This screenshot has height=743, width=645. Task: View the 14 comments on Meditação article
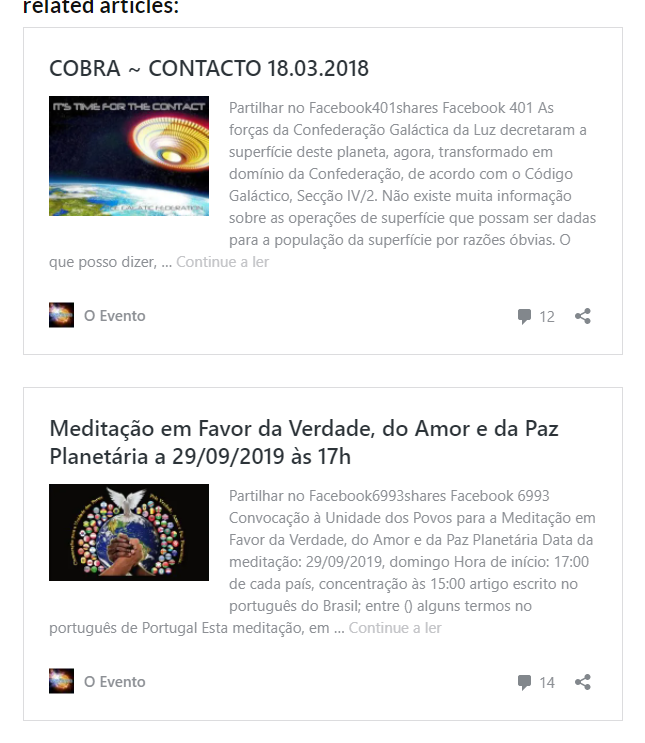click(535, 683)
